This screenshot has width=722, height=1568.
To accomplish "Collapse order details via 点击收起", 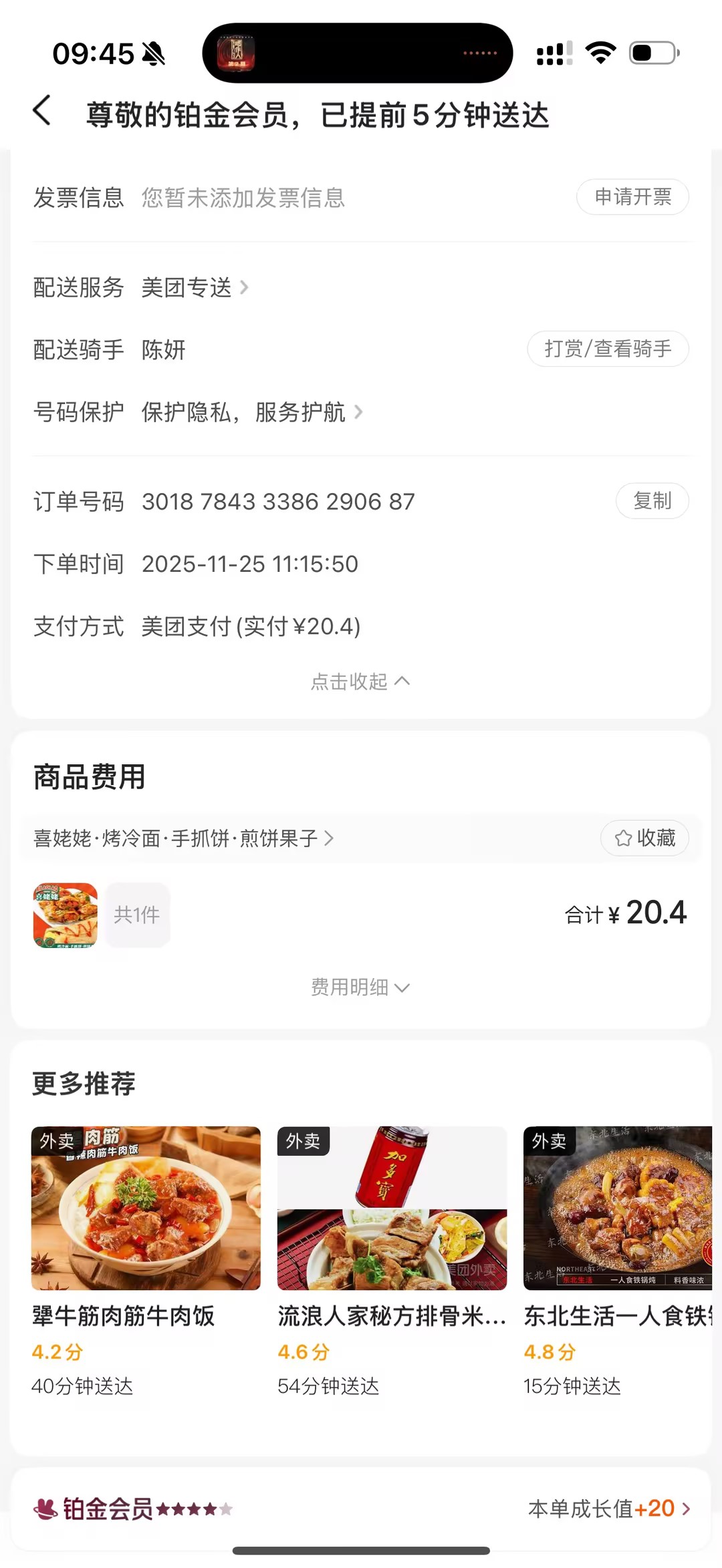I will 360,681.
